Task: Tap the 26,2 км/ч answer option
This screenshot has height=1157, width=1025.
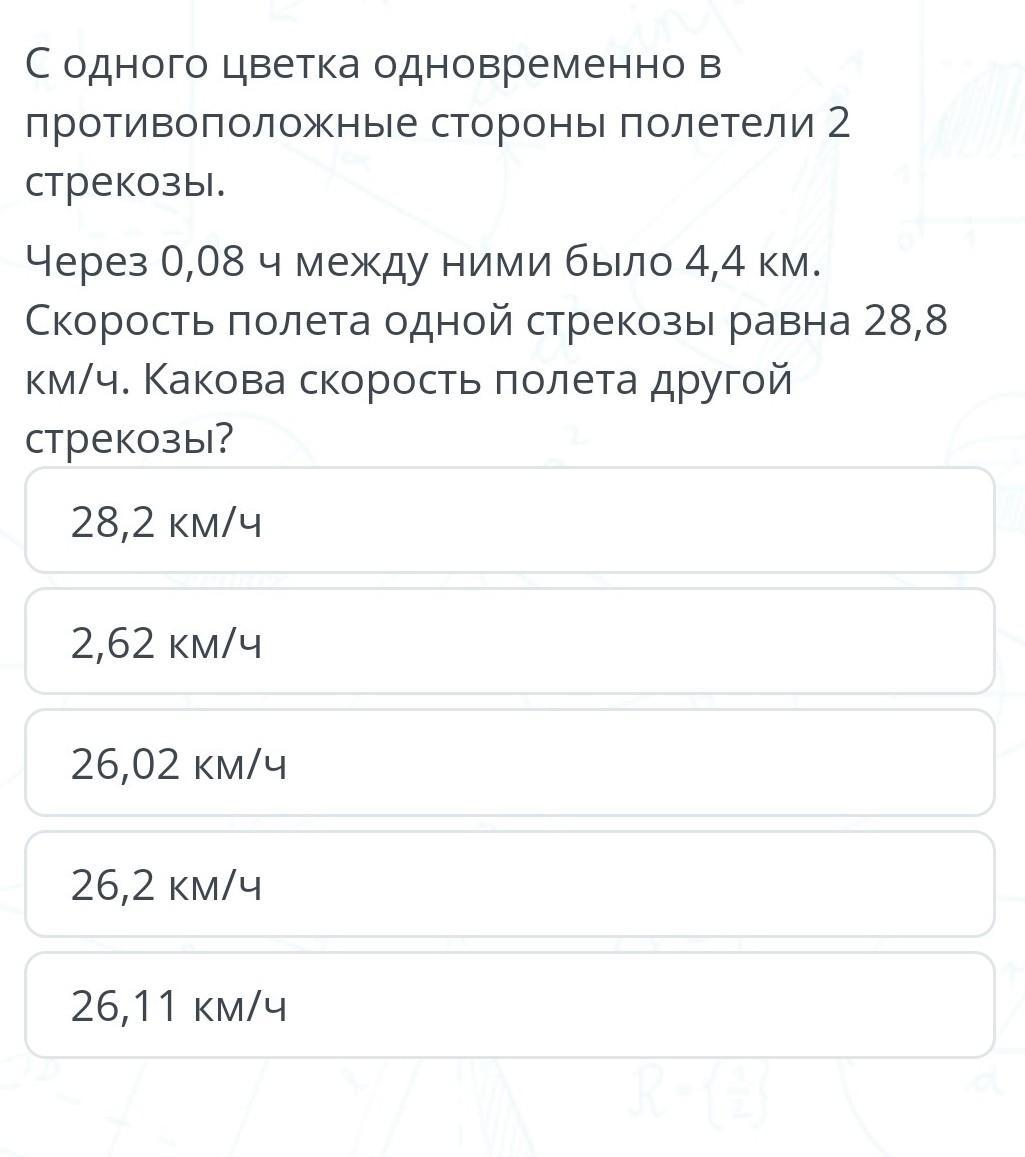Action: tap(510, 884)
